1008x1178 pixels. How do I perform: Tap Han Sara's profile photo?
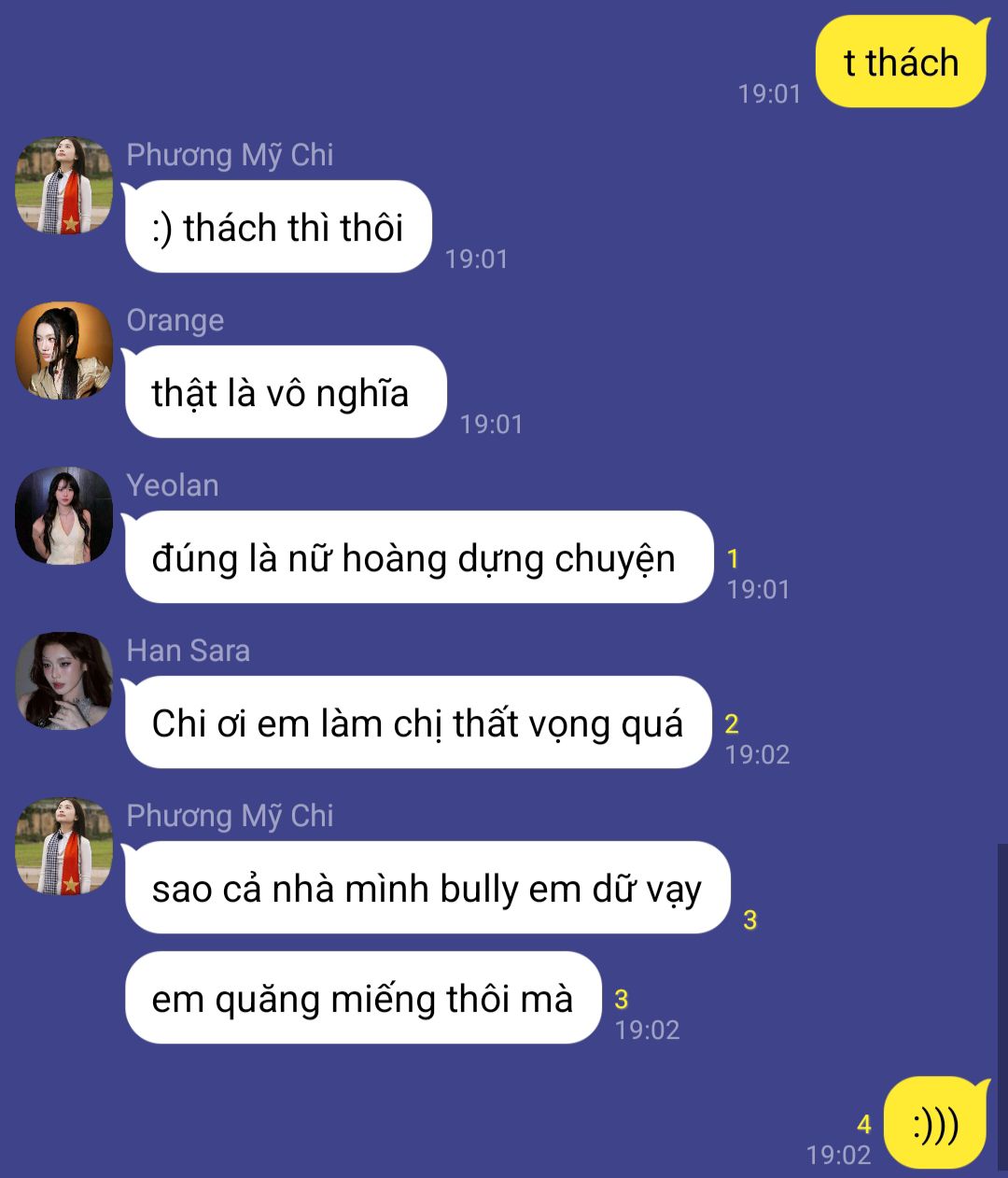pos(63,681)
